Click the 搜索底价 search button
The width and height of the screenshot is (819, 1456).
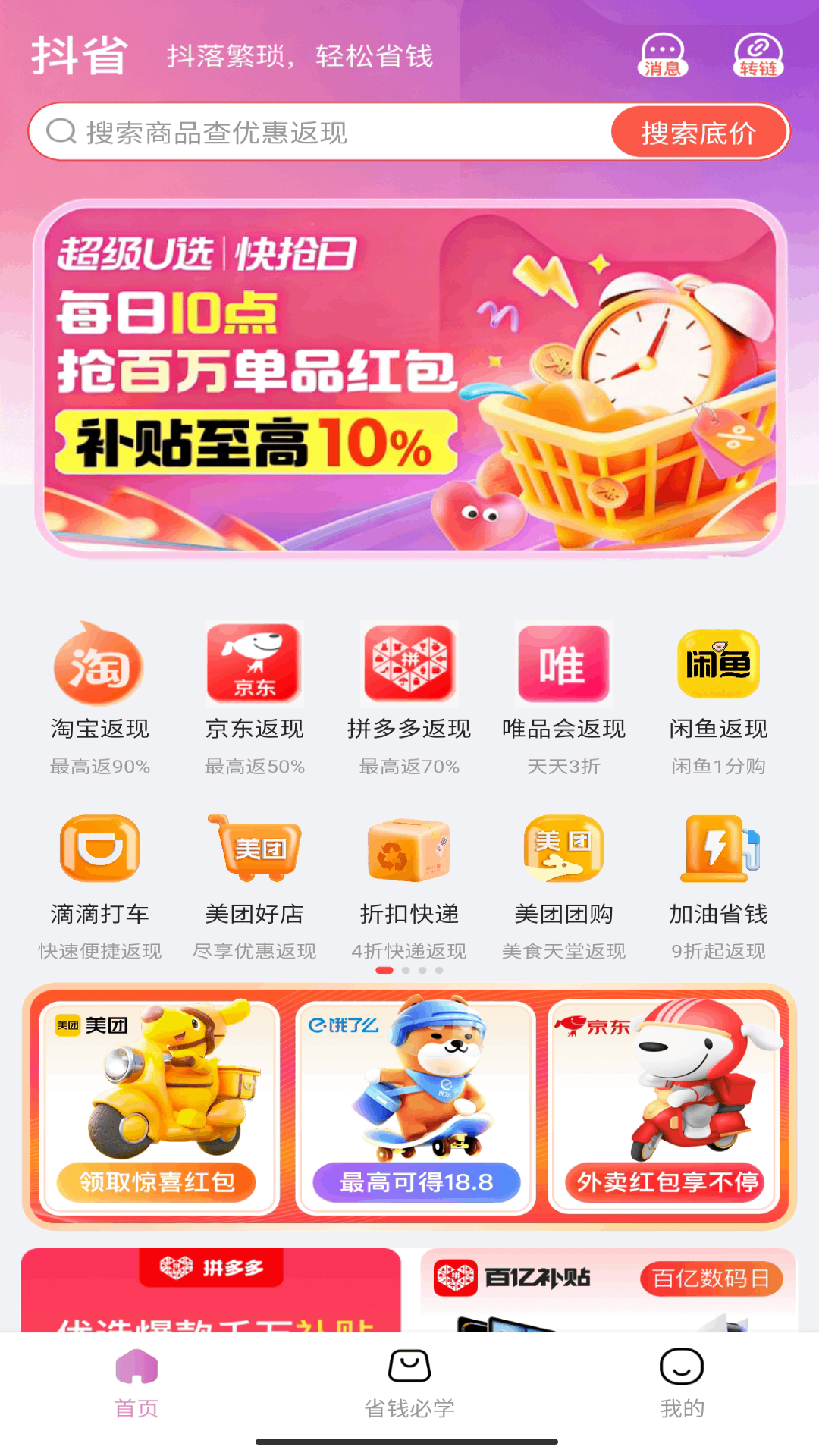pos(698,132)
